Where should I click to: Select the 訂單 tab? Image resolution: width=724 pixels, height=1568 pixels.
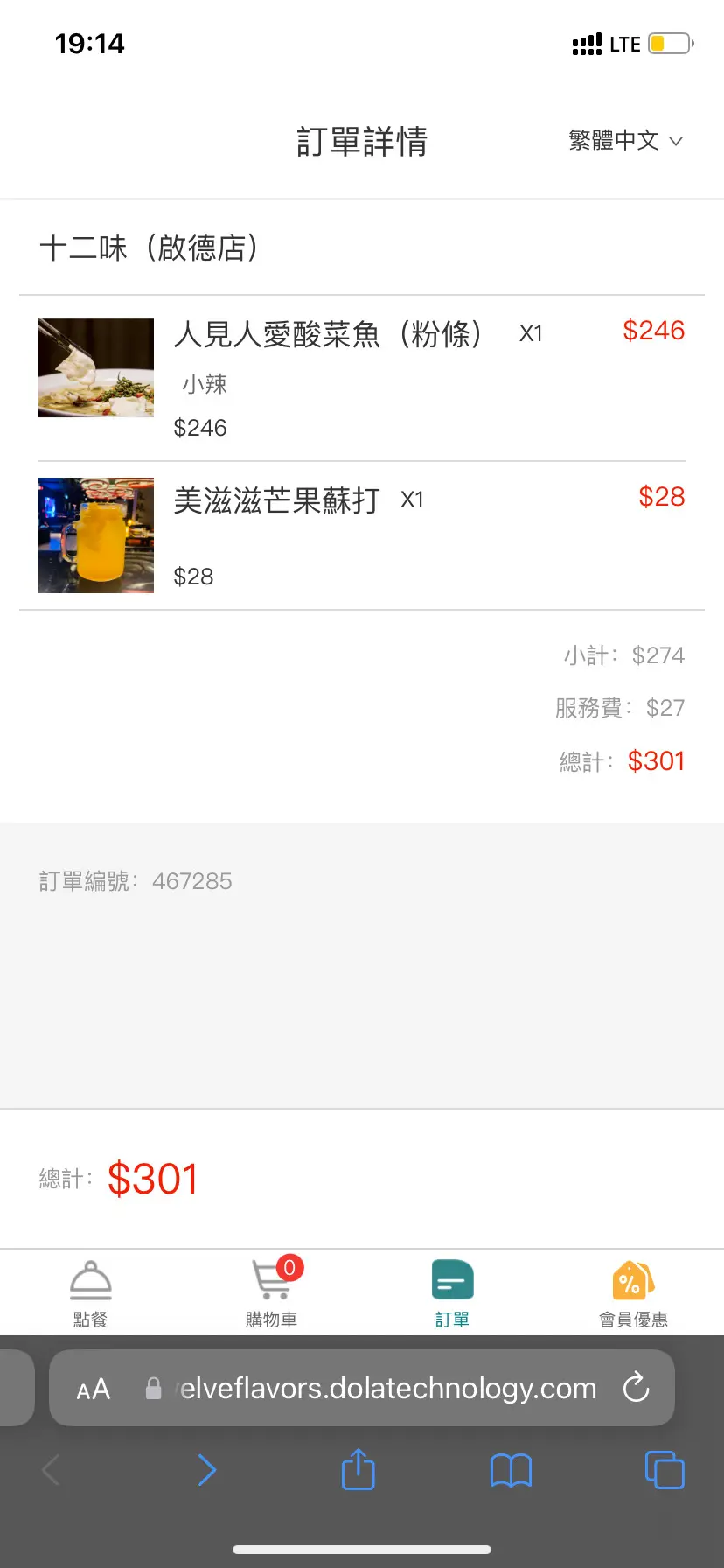452,1293
